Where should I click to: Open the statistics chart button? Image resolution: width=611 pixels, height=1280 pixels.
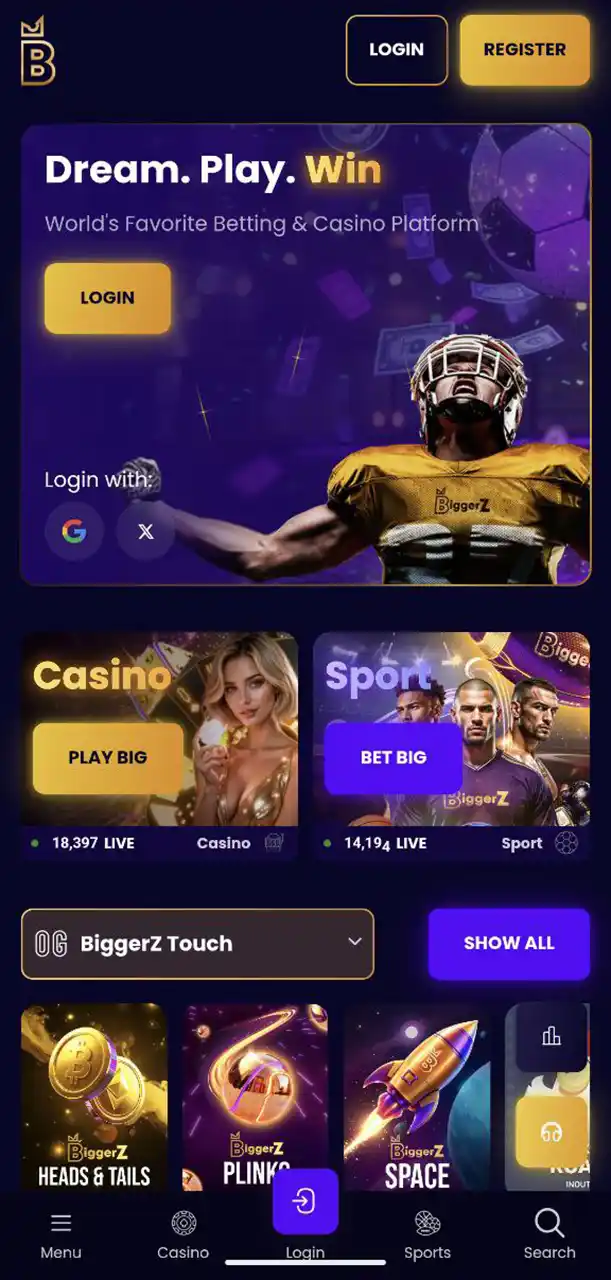pos(551,1036)
